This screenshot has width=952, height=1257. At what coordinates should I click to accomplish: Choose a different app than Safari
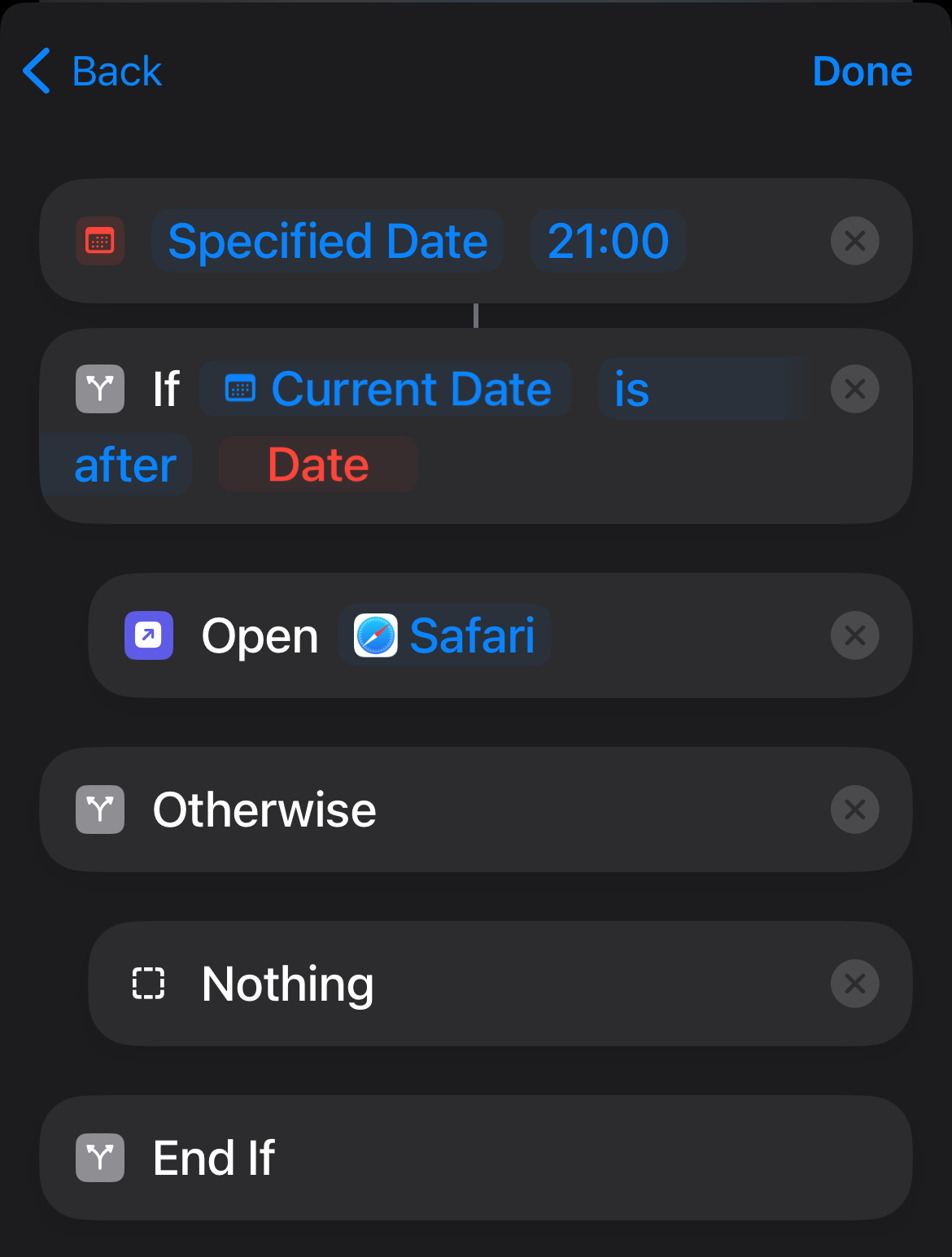[446, 635]
